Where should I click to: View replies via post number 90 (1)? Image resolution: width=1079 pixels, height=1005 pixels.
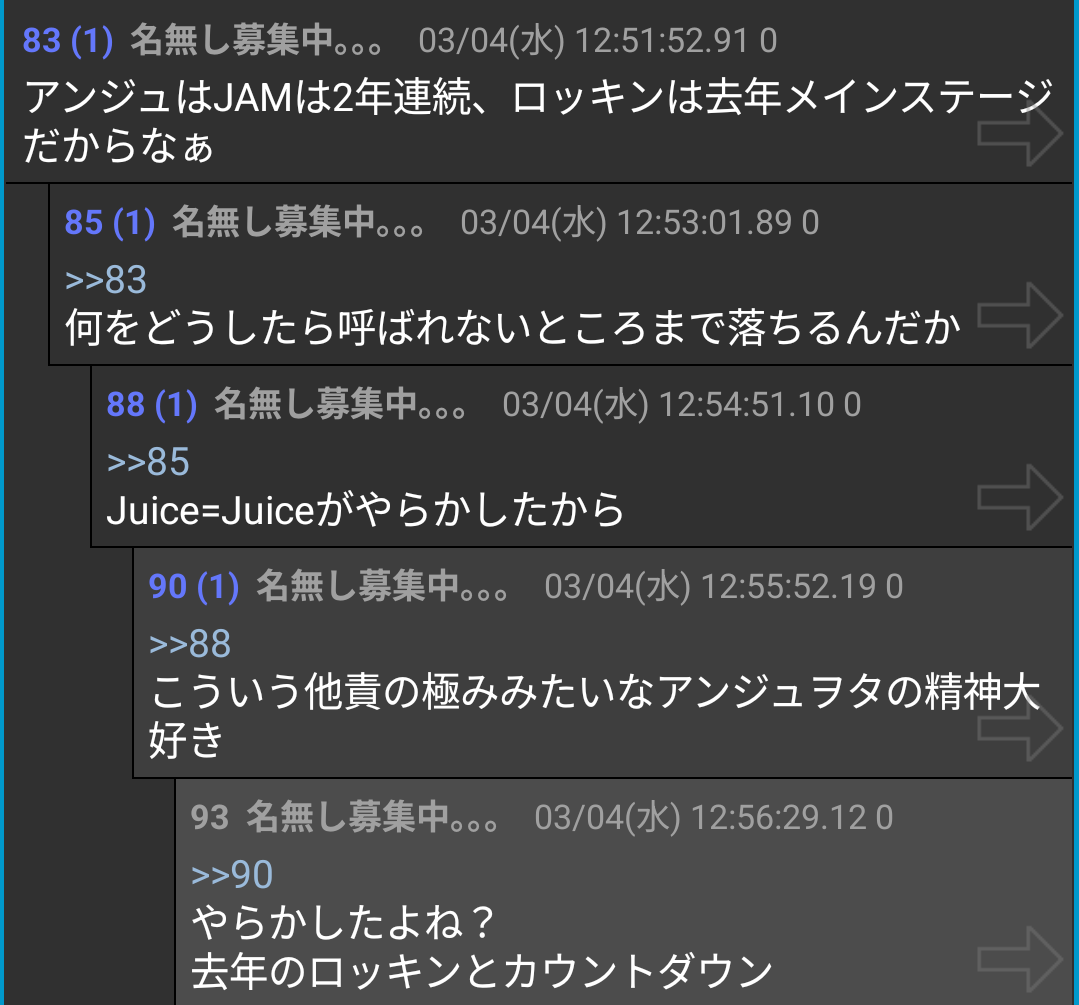193,587
